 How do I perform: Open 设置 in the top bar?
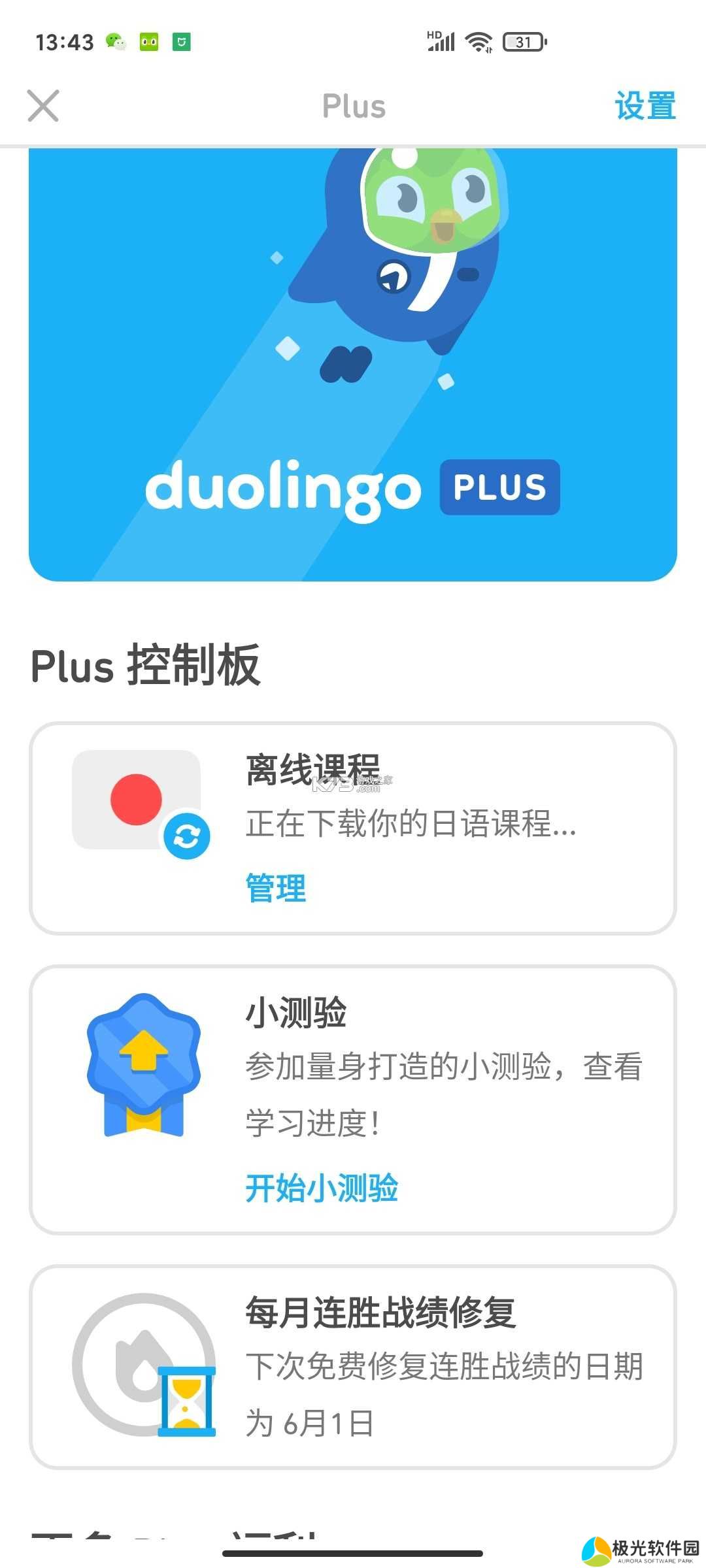point(645,106)
